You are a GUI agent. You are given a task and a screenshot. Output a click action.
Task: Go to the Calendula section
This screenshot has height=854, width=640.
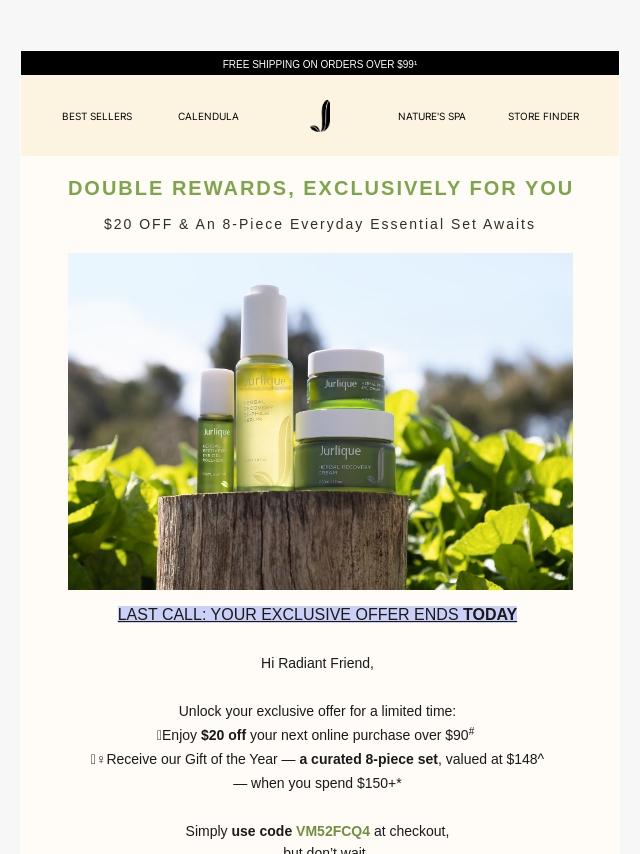[x=208, y=117]
